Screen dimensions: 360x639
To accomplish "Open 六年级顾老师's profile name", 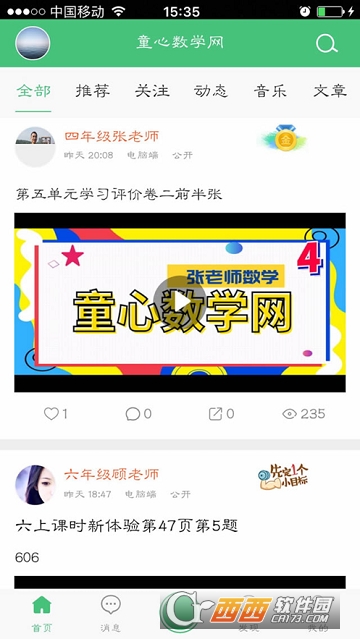I will click(x=111, y=475).
